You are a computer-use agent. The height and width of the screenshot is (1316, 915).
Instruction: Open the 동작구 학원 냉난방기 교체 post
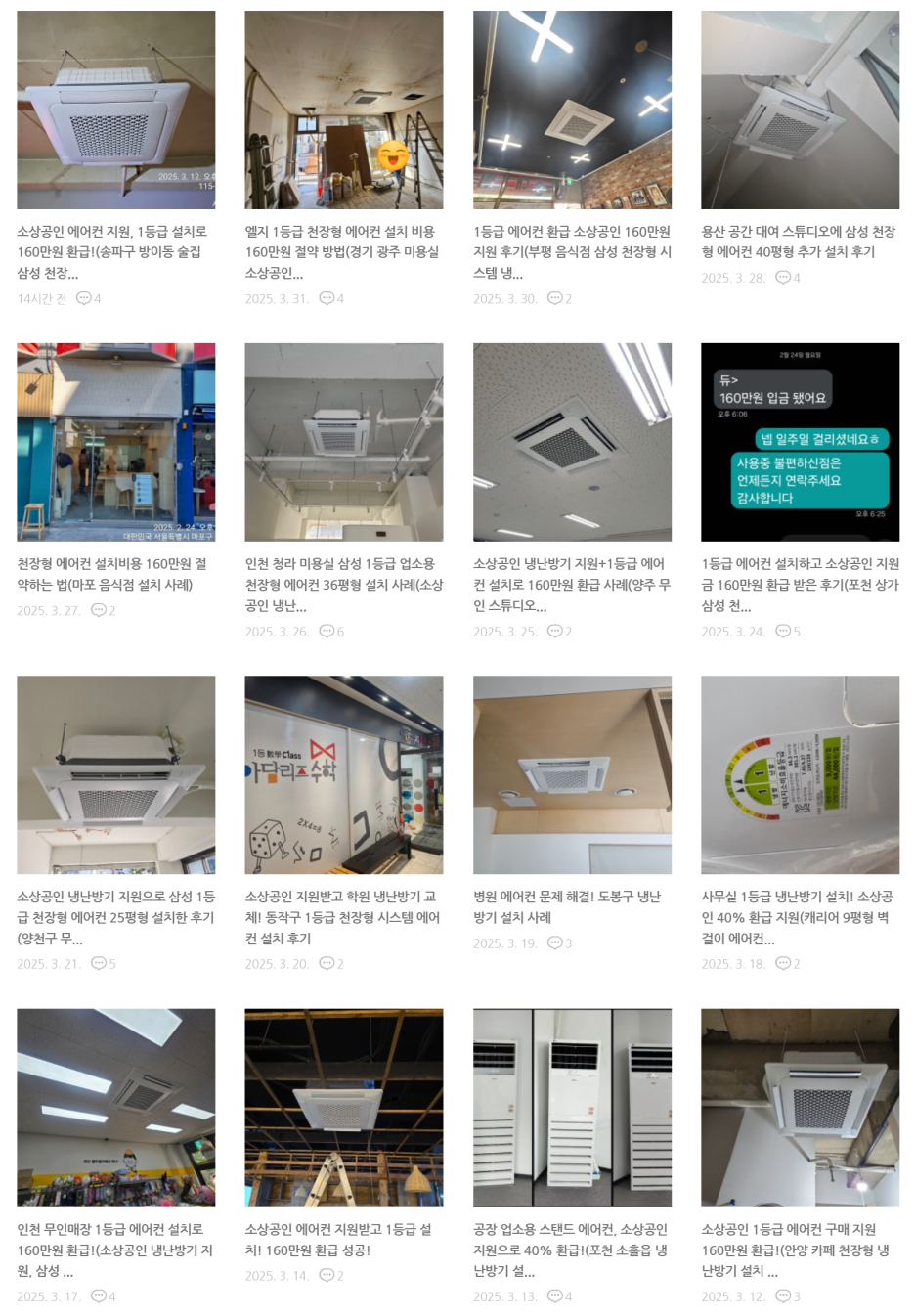(342, 916)
